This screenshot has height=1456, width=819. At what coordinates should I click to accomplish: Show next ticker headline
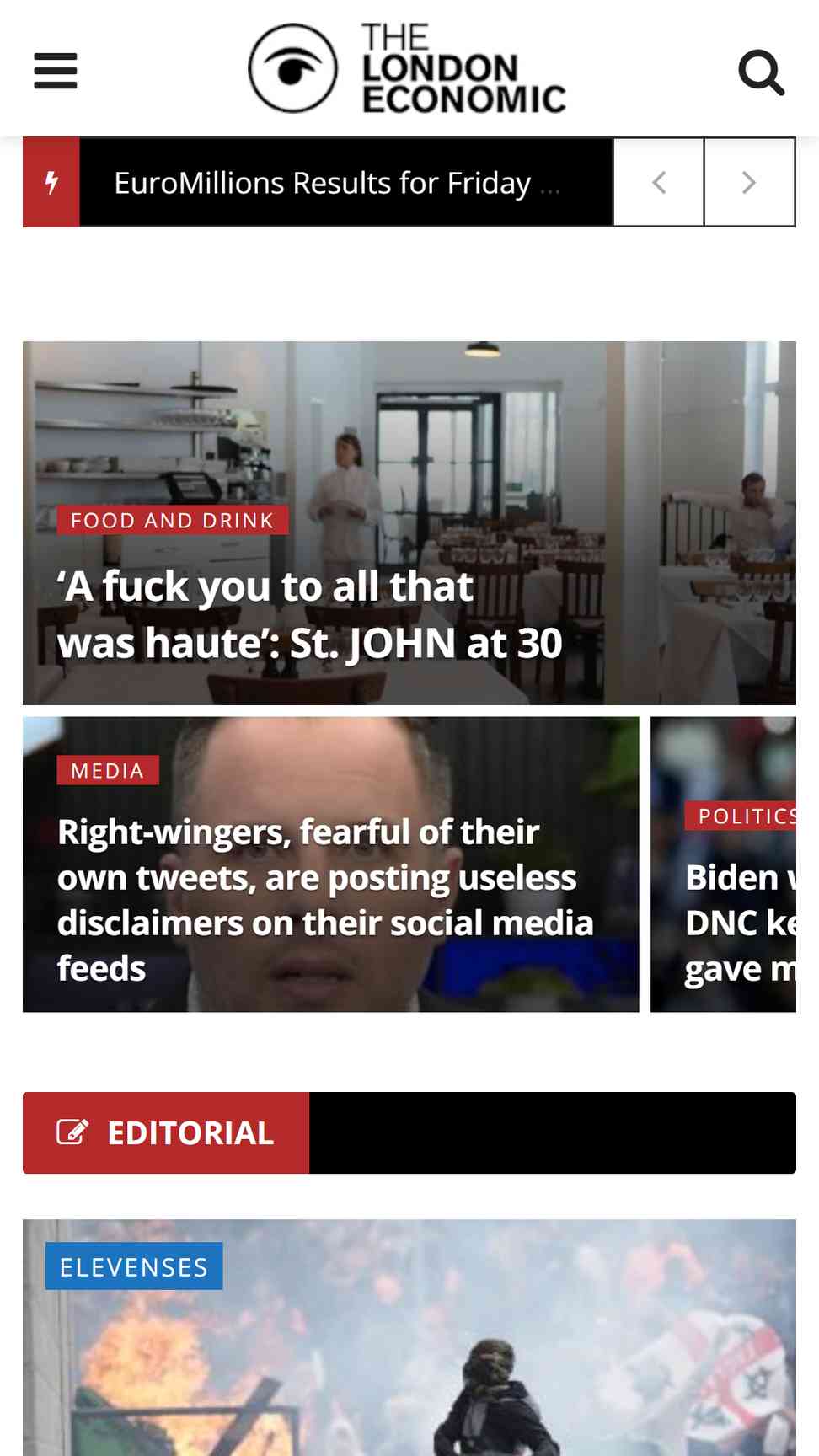[x=749, y=182]
